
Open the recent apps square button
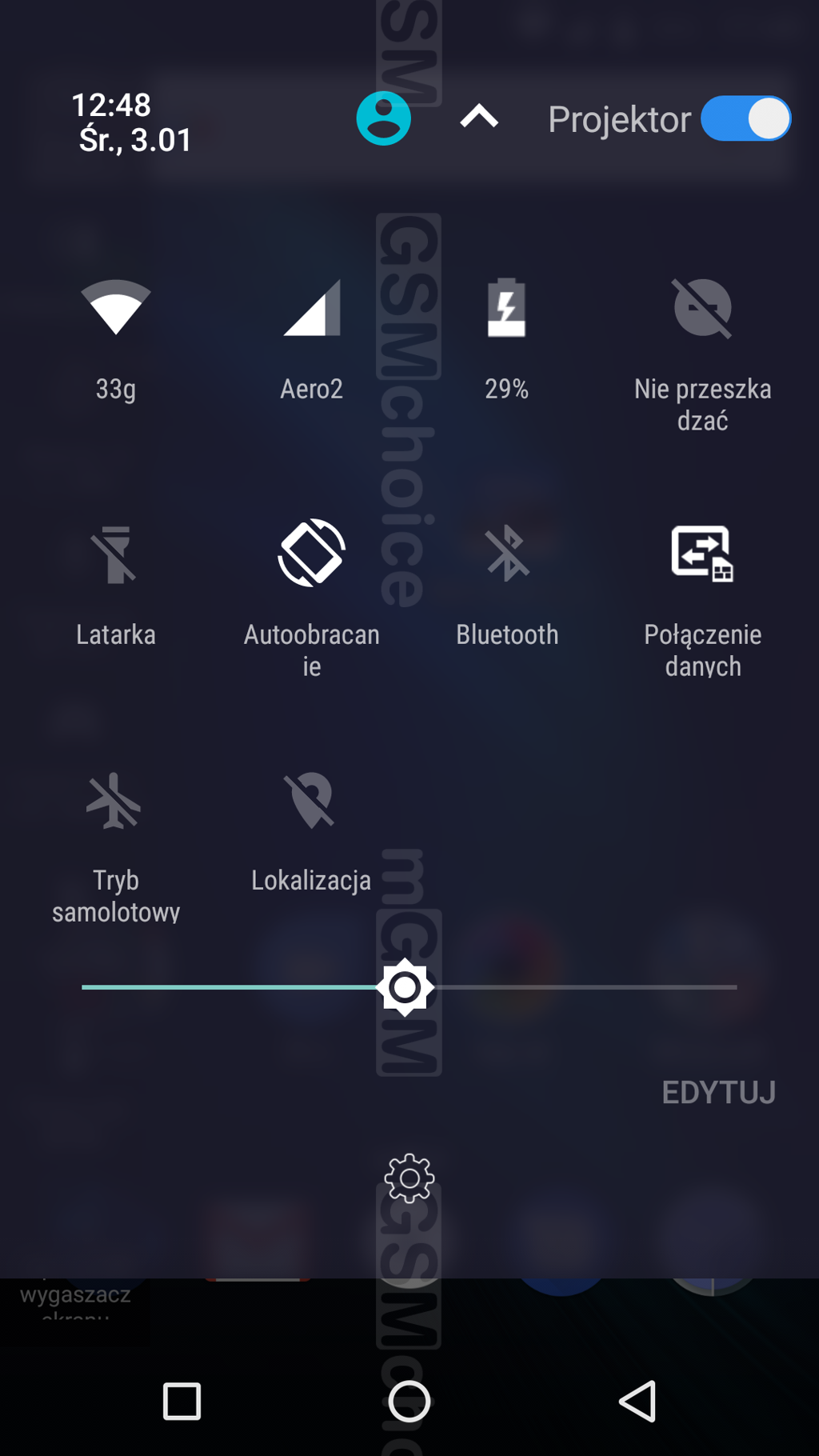point(182,1402)
